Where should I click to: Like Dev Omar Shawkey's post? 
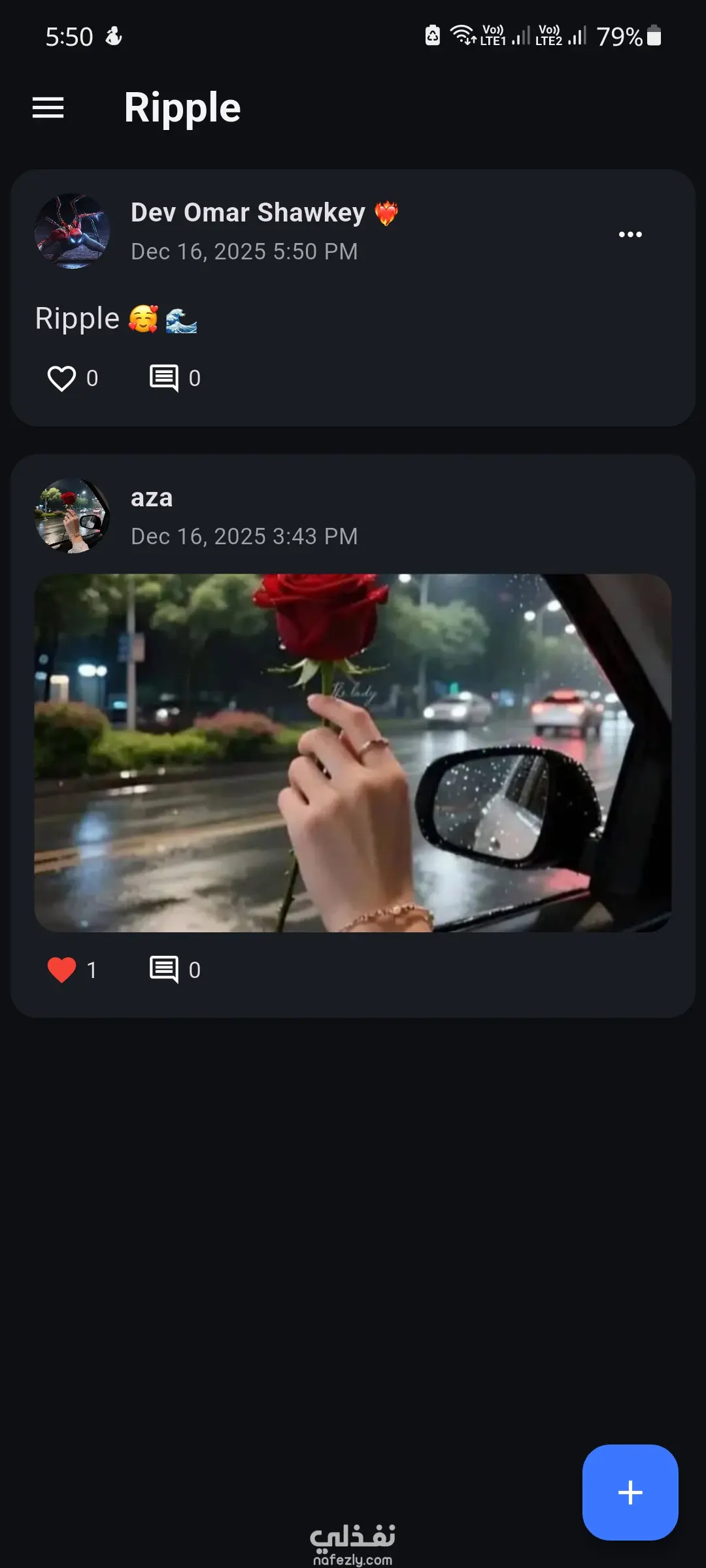coord(62,378)
